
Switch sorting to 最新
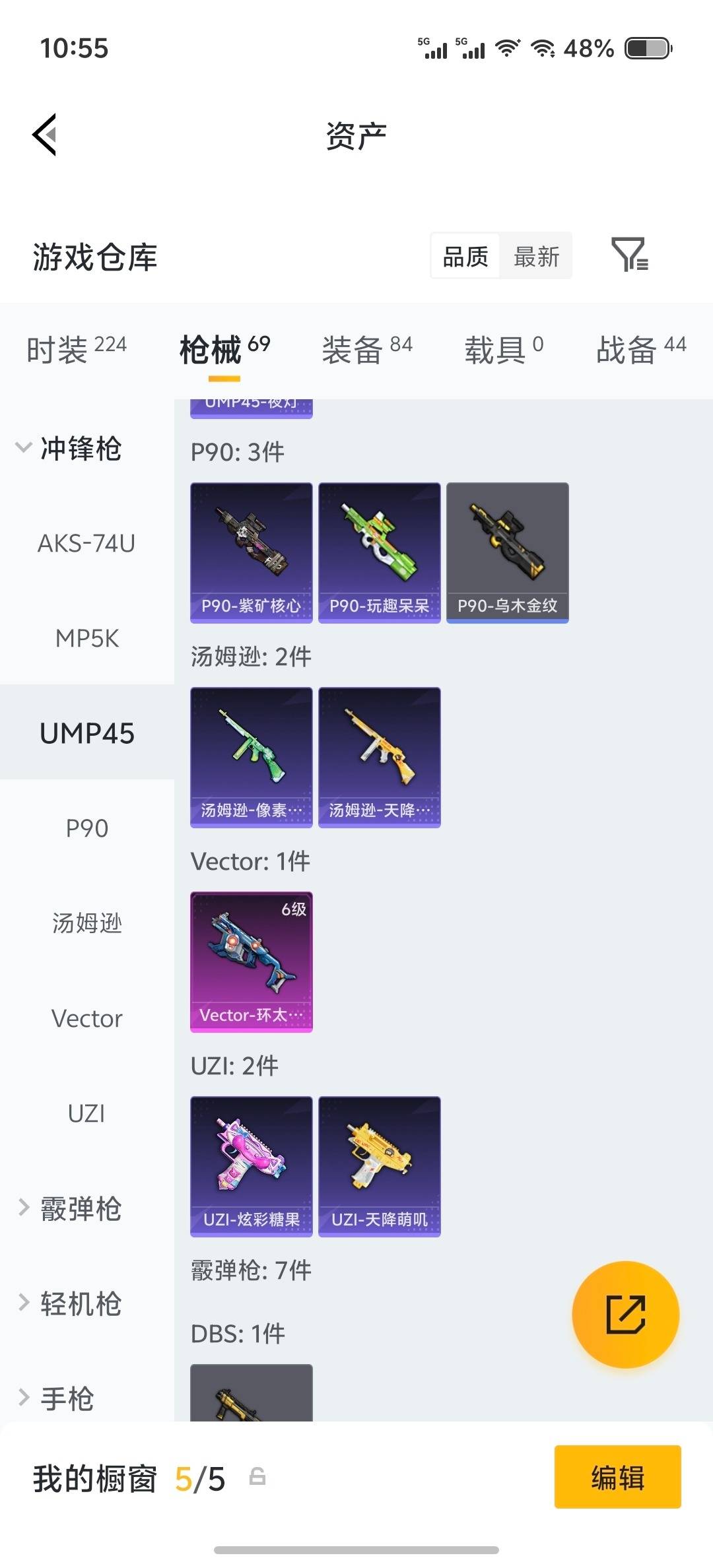[x=536, y=256]
